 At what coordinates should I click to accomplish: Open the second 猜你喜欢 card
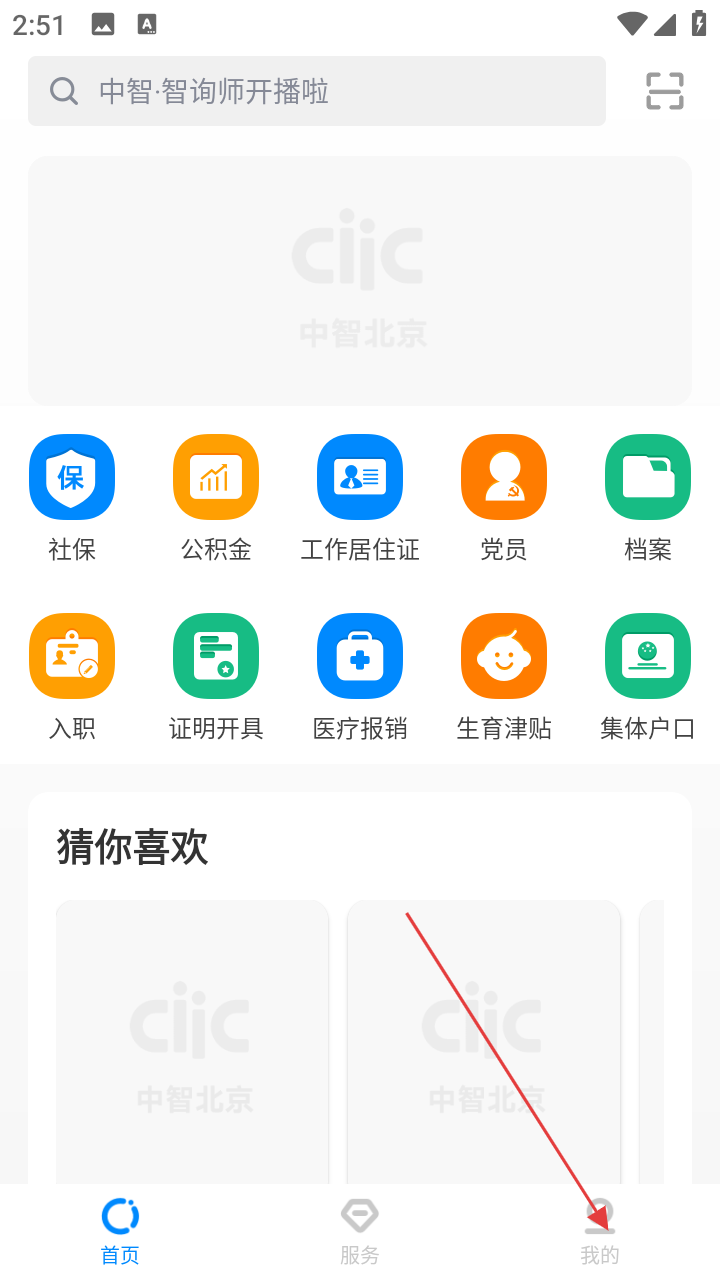tap(484, 1042)
